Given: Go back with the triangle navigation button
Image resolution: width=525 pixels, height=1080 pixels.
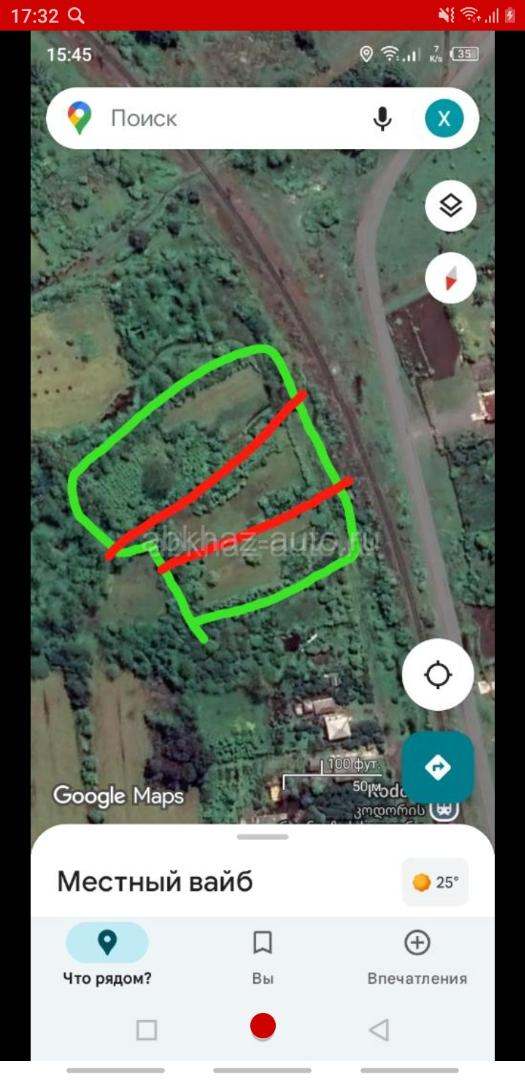Looking at the screenshot, I should (x=378, y=1030).
